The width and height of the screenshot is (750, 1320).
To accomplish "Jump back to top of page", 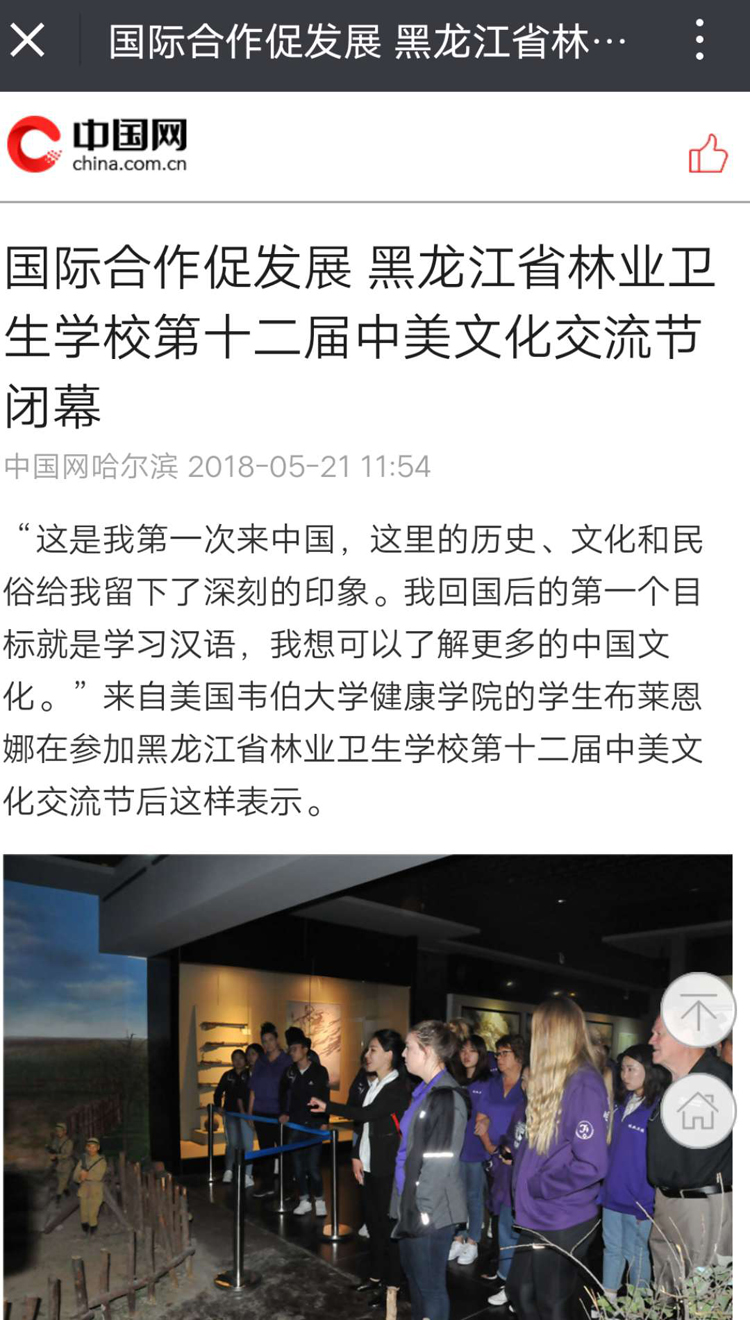I will click(698, 1010).
